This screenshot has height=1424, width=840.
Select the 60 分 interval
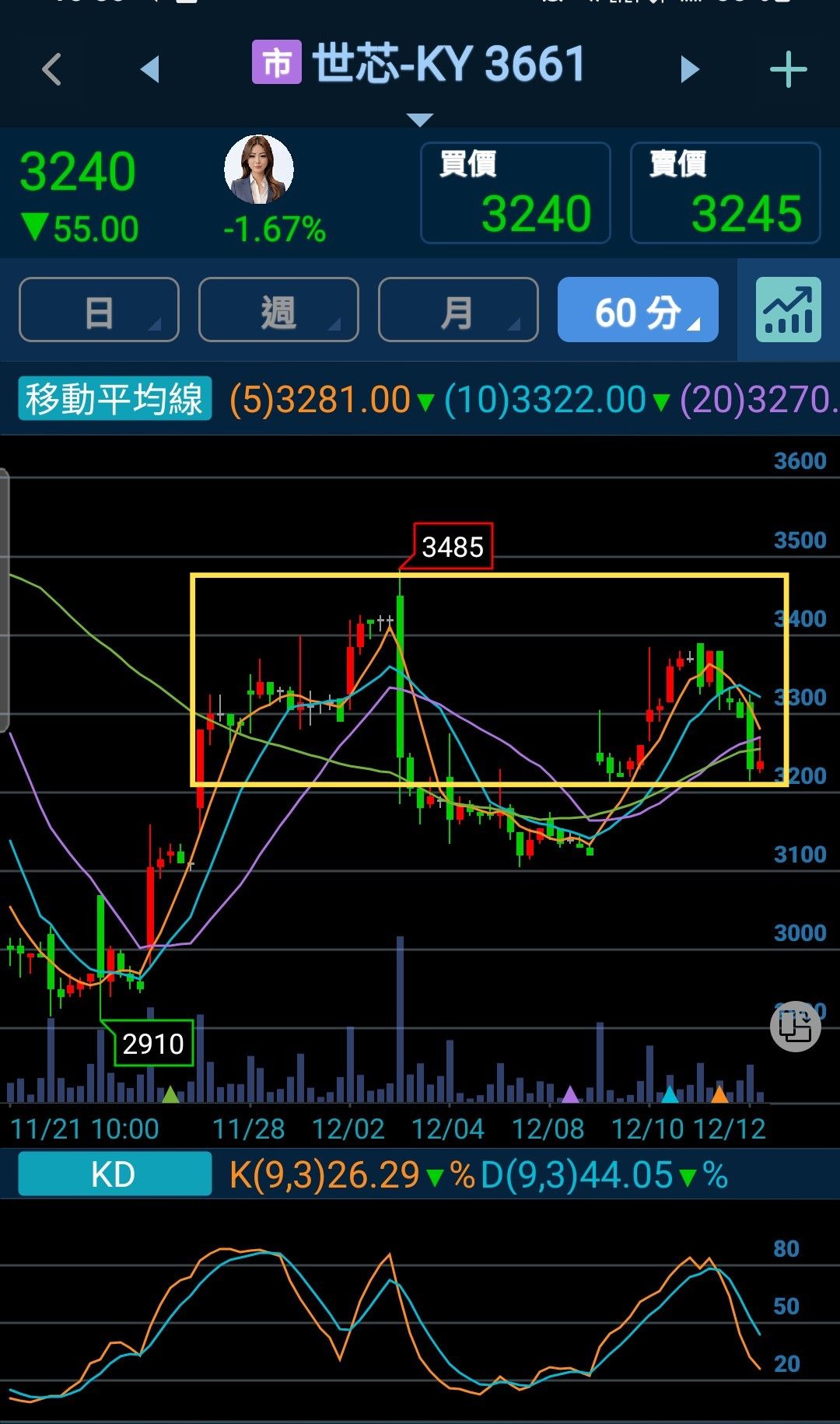[x=637, y=310]
